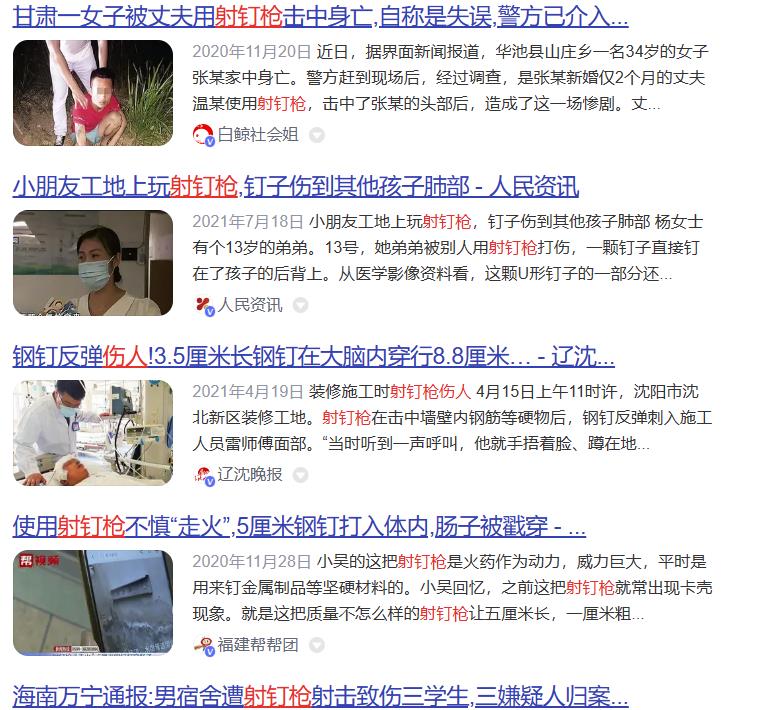Open the 小朋友工地上玩射钉枪 headline link
The width and height of the screenshot is (758, 710).
click(295, 187)
